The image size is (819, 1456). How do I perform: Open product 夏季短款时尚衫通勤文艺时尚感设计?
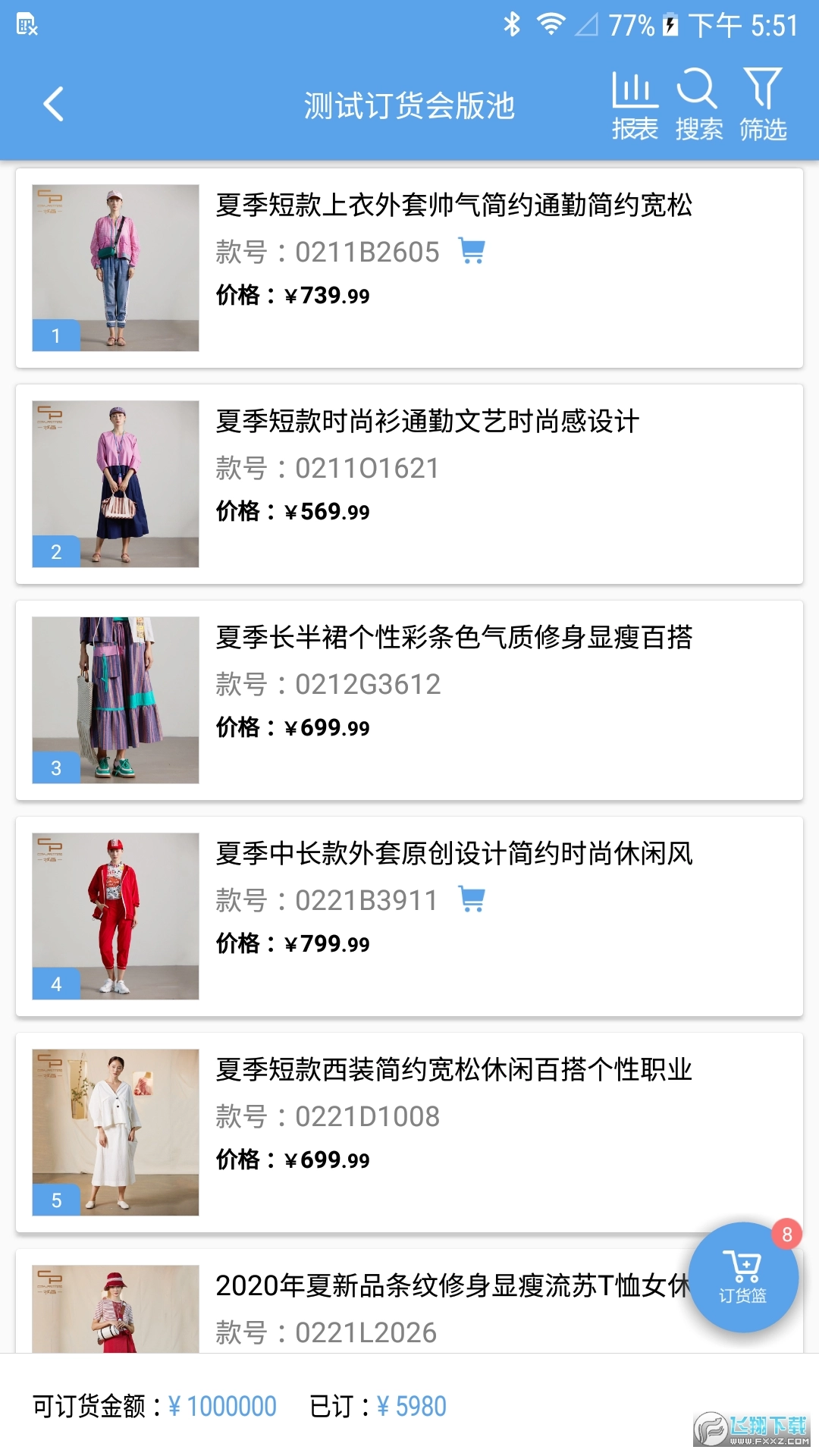[x=428, y=424]
